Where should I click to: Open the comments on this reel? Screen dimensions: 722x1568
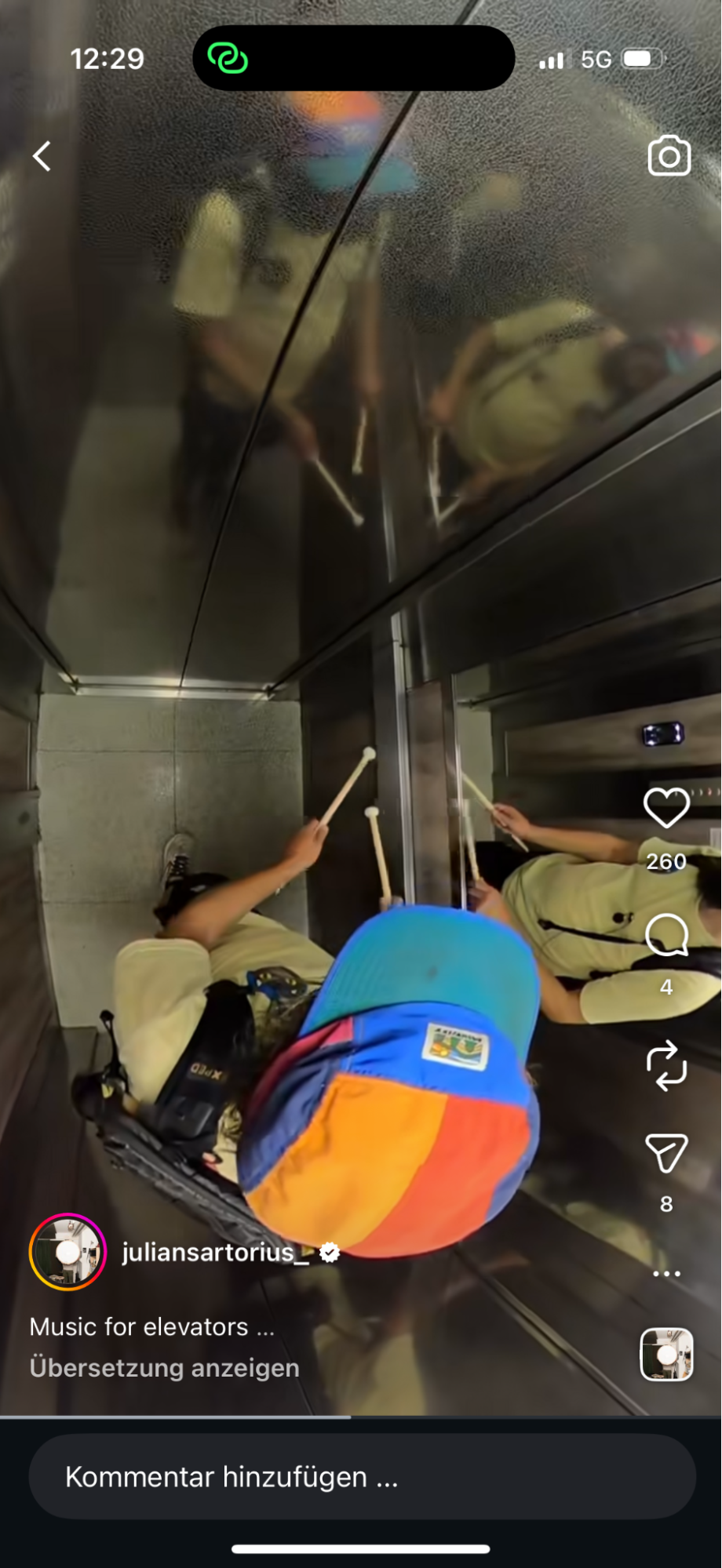click(x=666, y=935)
